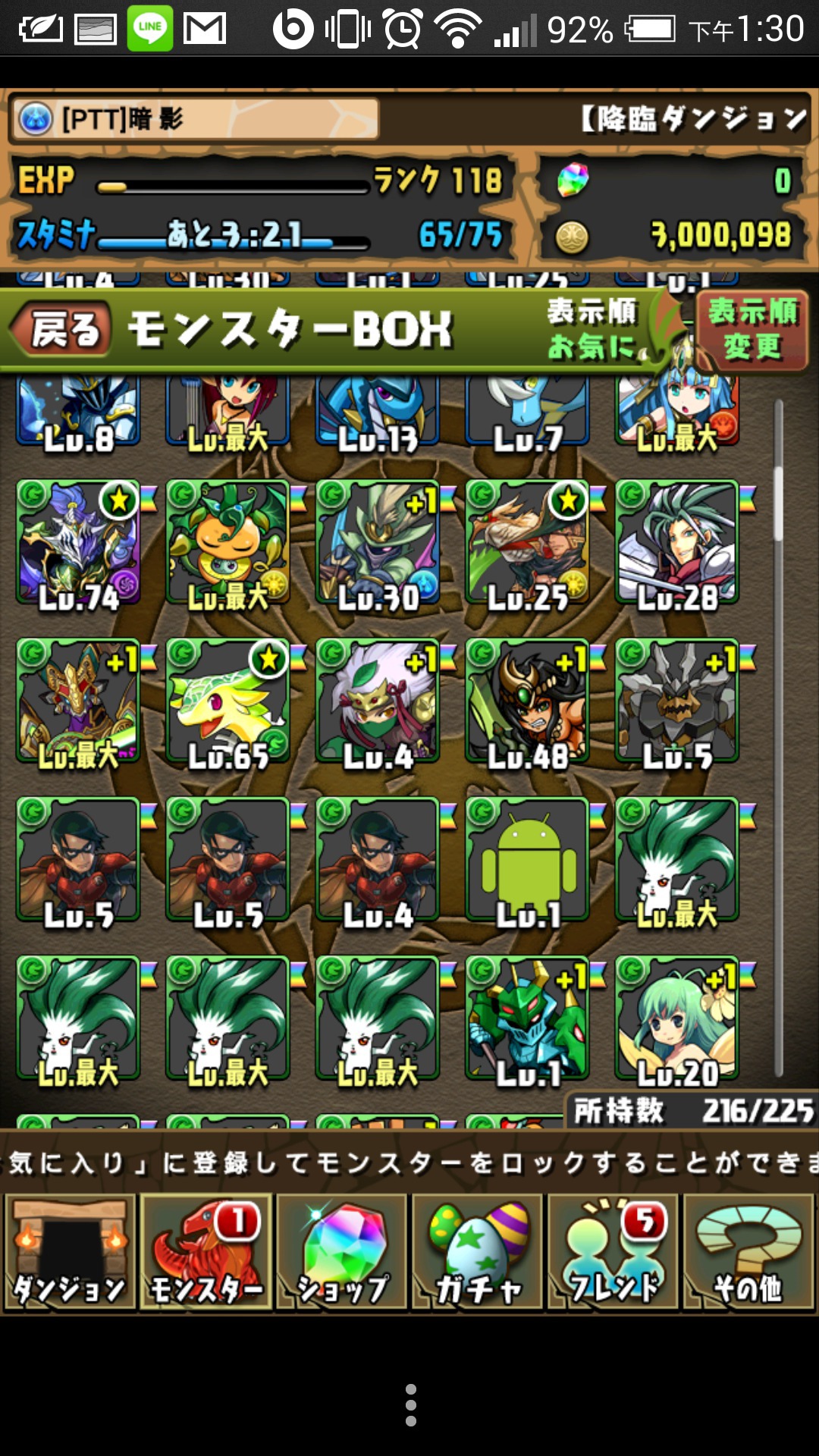Screen dimensions: 819x1456
Task: Open the system overflow menu dots
Action: [410, 1405]
